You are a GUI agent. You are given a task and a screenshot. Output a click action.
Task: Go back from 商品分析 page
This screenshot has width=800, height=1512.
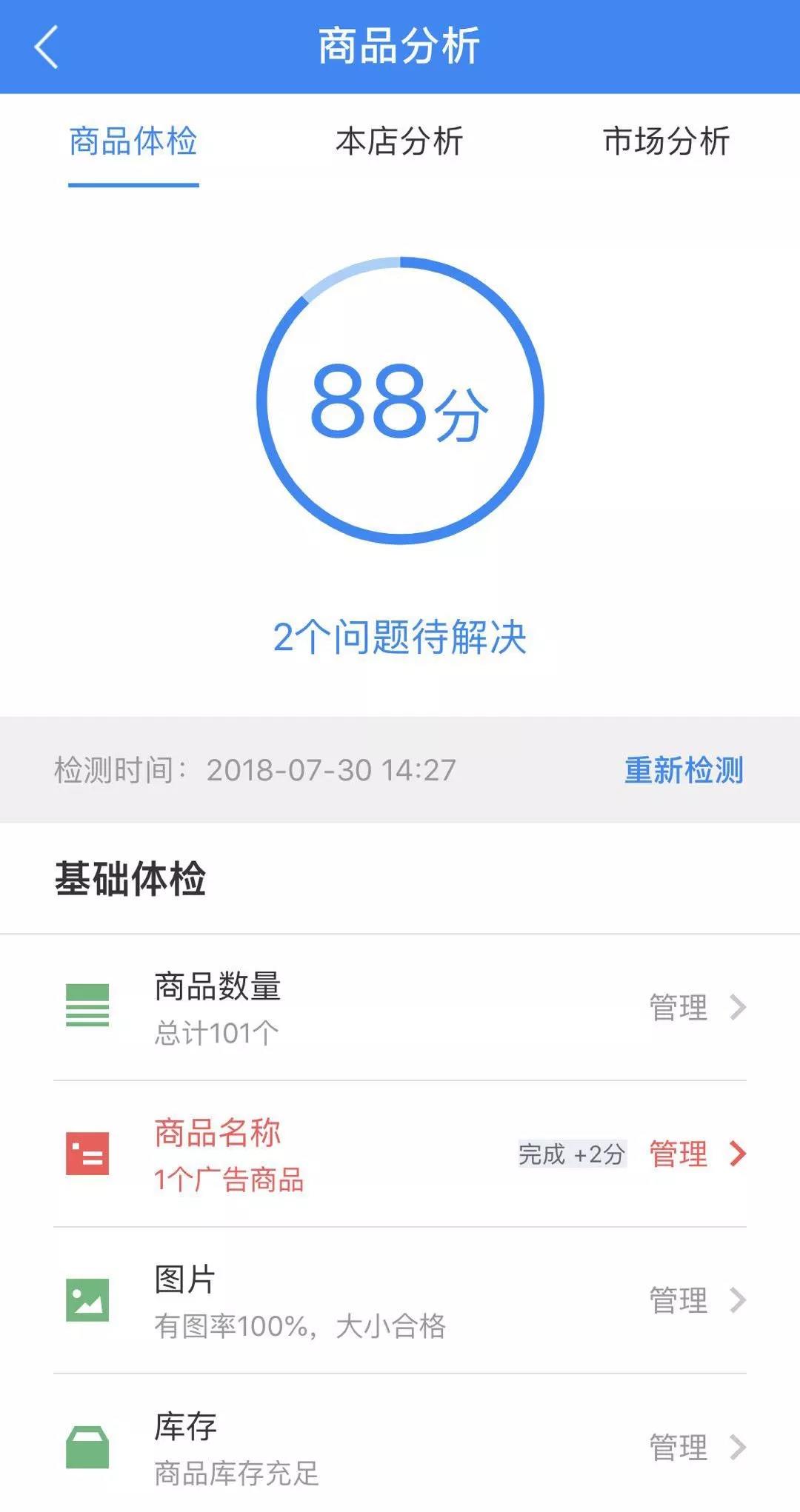point(46,47)
